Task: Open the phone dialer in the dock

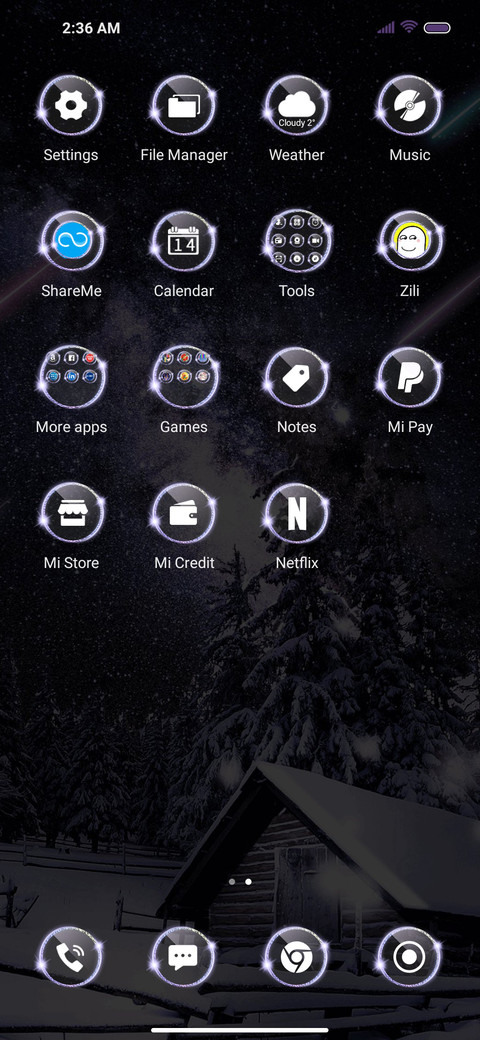Action: tap(71, 958)
